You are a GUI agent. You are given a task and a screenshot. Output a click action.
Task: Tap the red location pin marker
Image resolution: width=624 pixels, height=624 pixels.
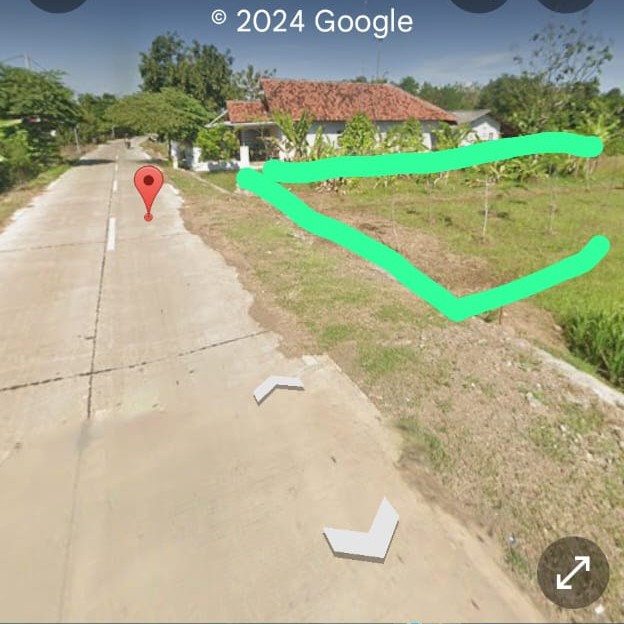(x=149, y=187)
